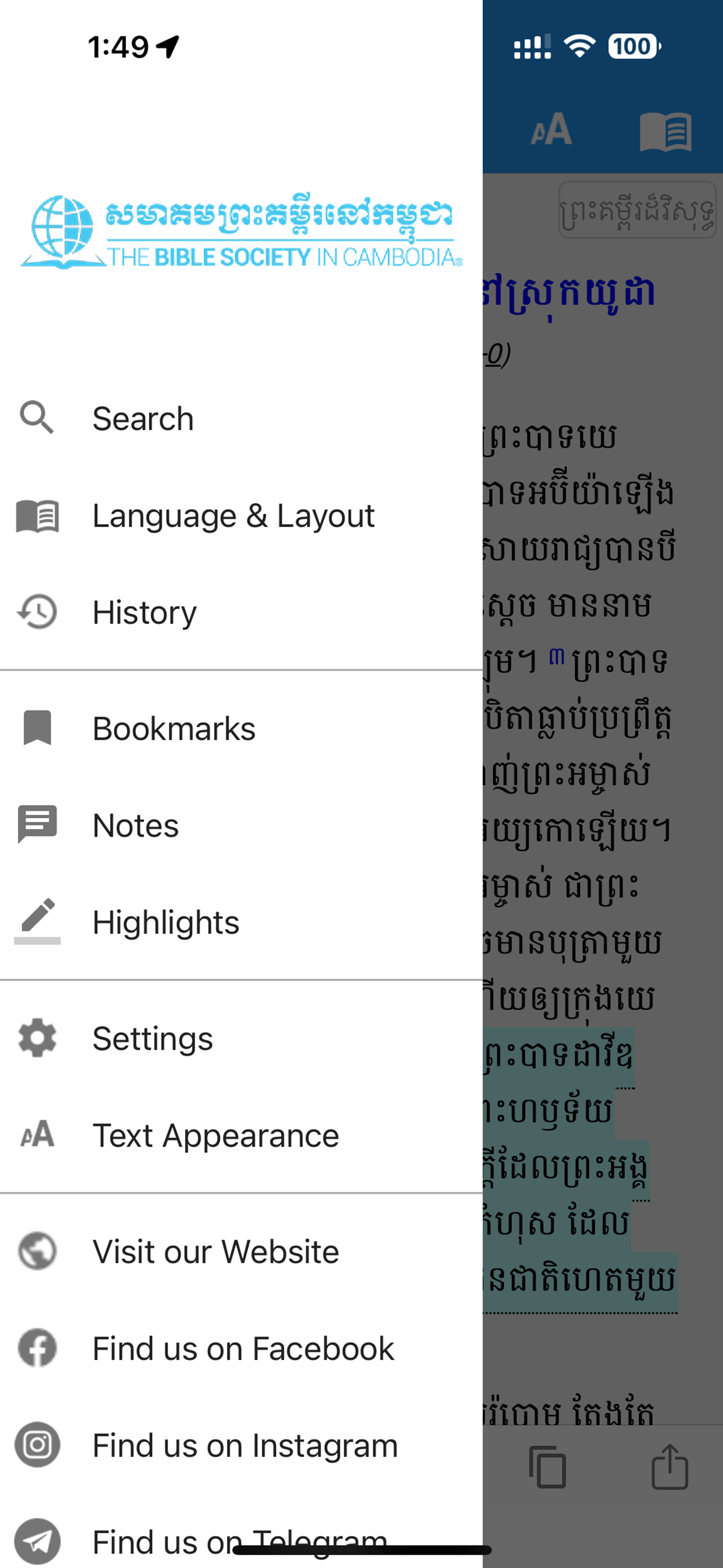723x1568 pixels.
Task: Select the Search magnifier icon
Action: (x=36, y=418)
